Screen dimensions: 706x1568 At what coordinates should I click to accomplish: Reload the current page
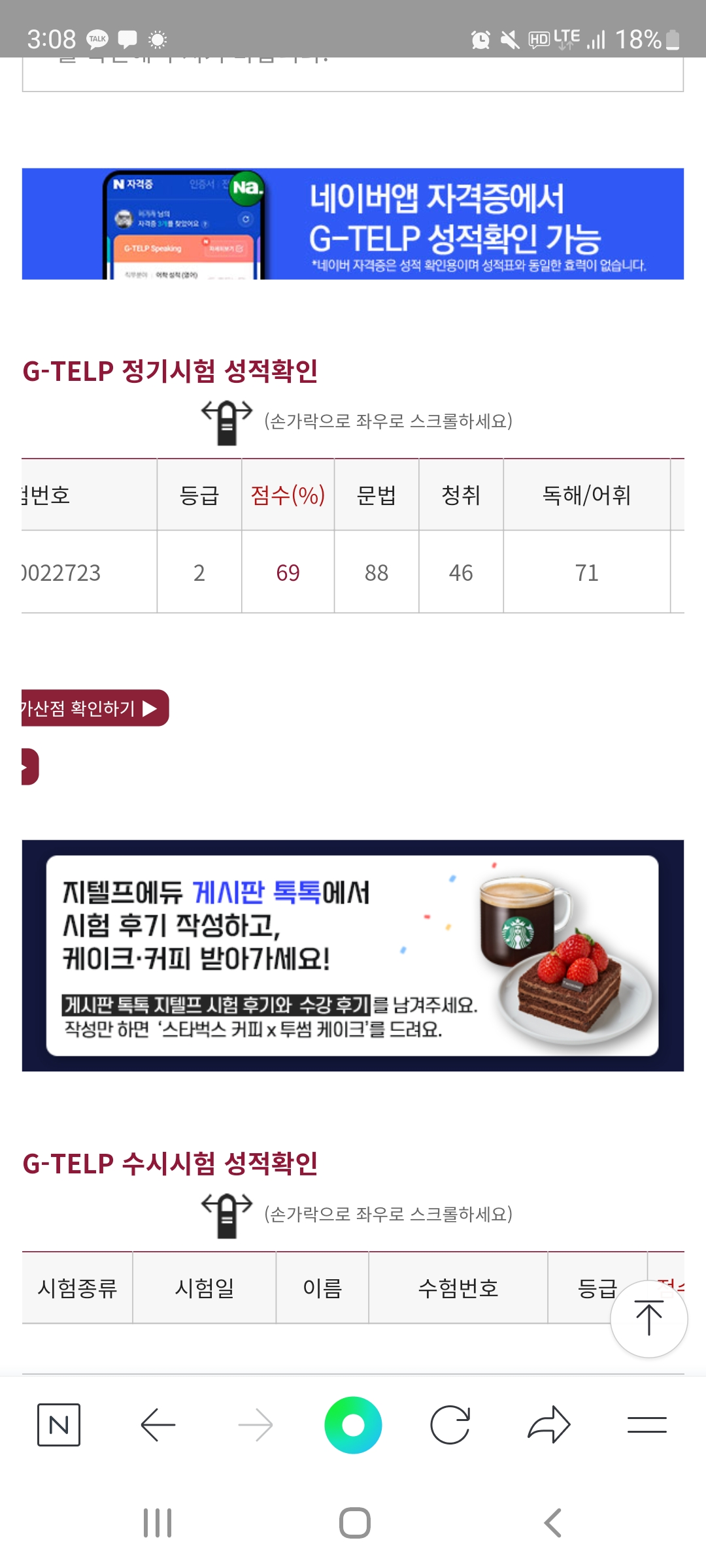point(450,1425)
